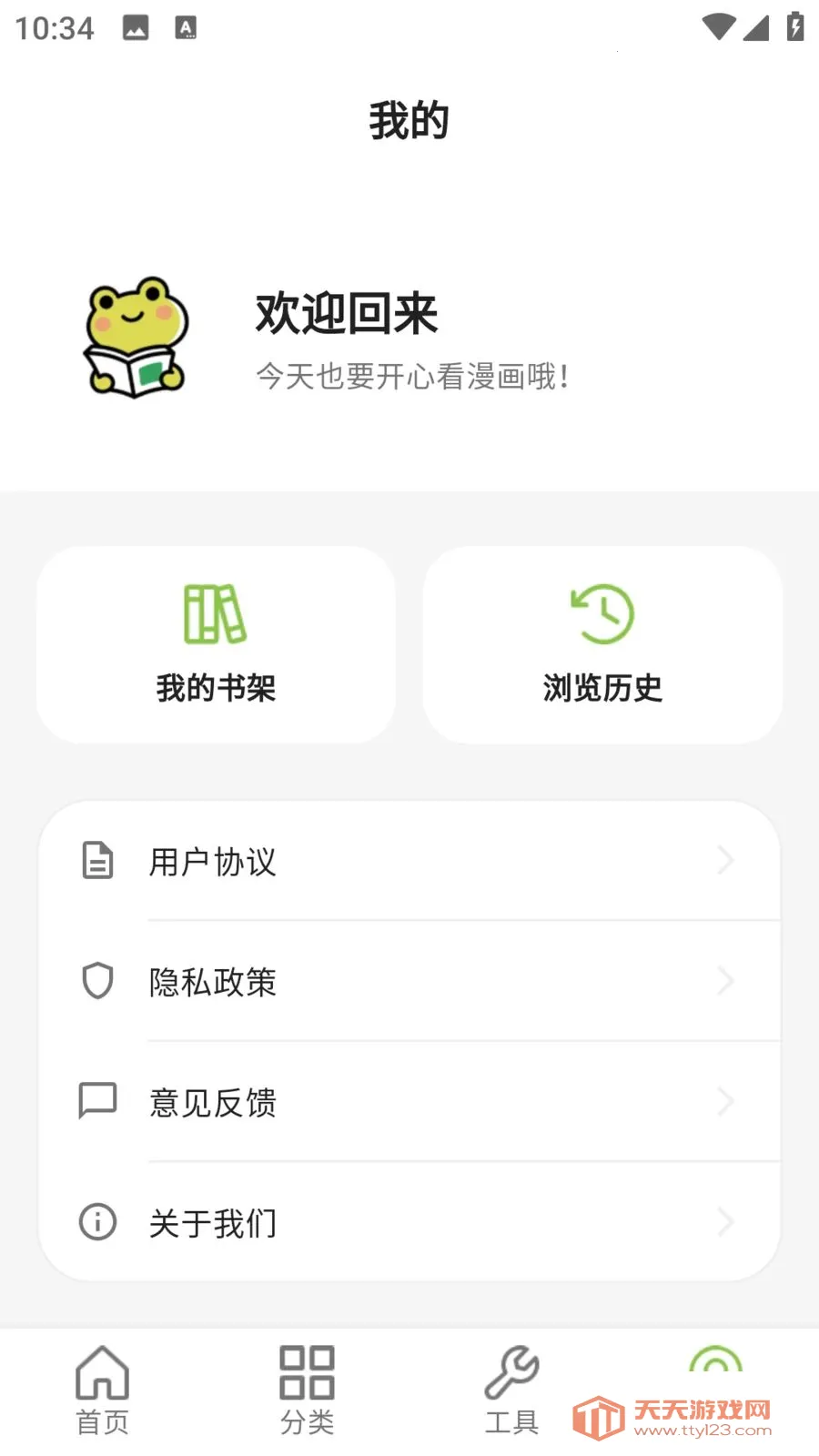Screen dimensions: 819x1456
Task: Open 关于我们 via its chevron
Action: point(724,1223)
